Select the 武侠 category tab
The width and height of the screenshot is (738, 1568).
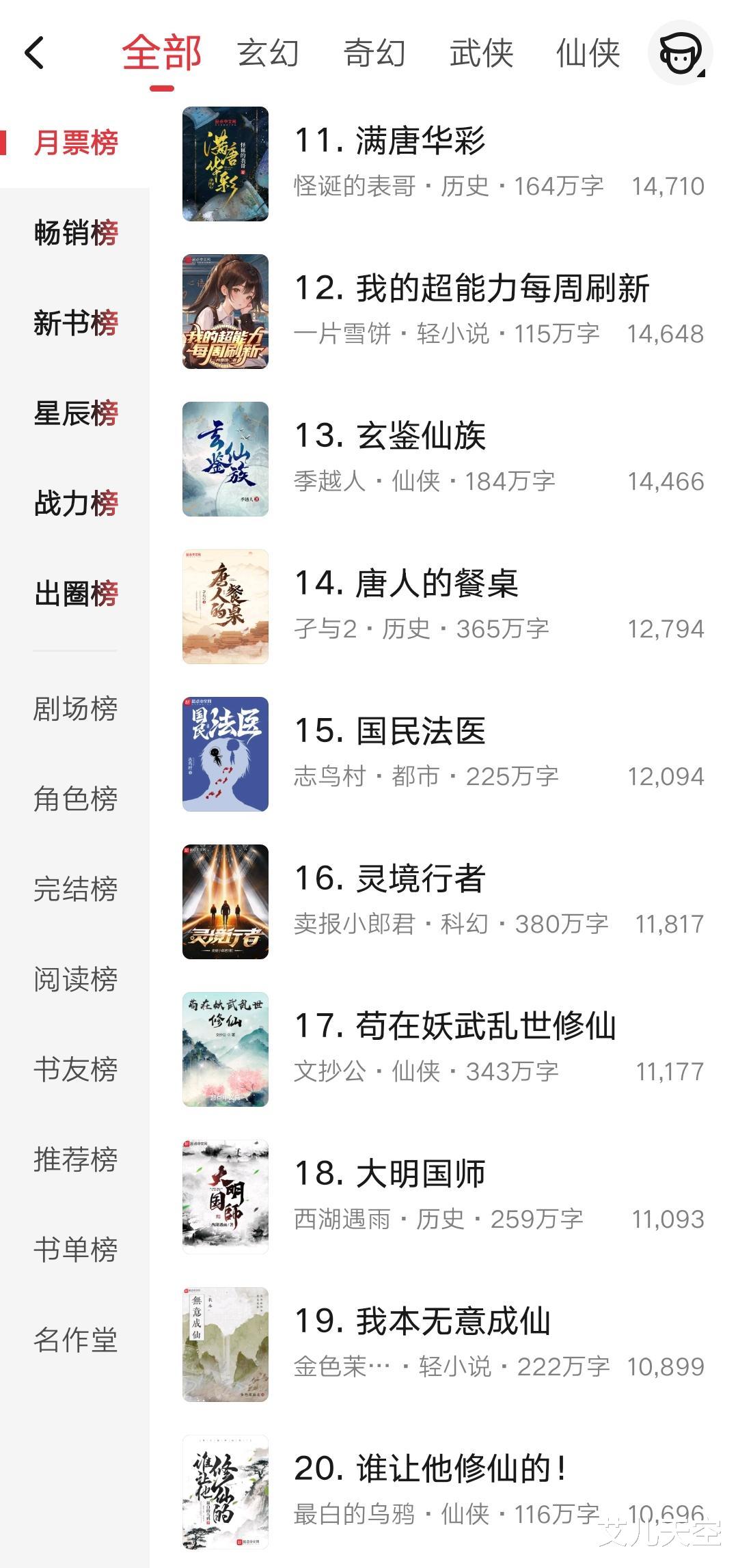pyautogui.click(x=481, y=53)
